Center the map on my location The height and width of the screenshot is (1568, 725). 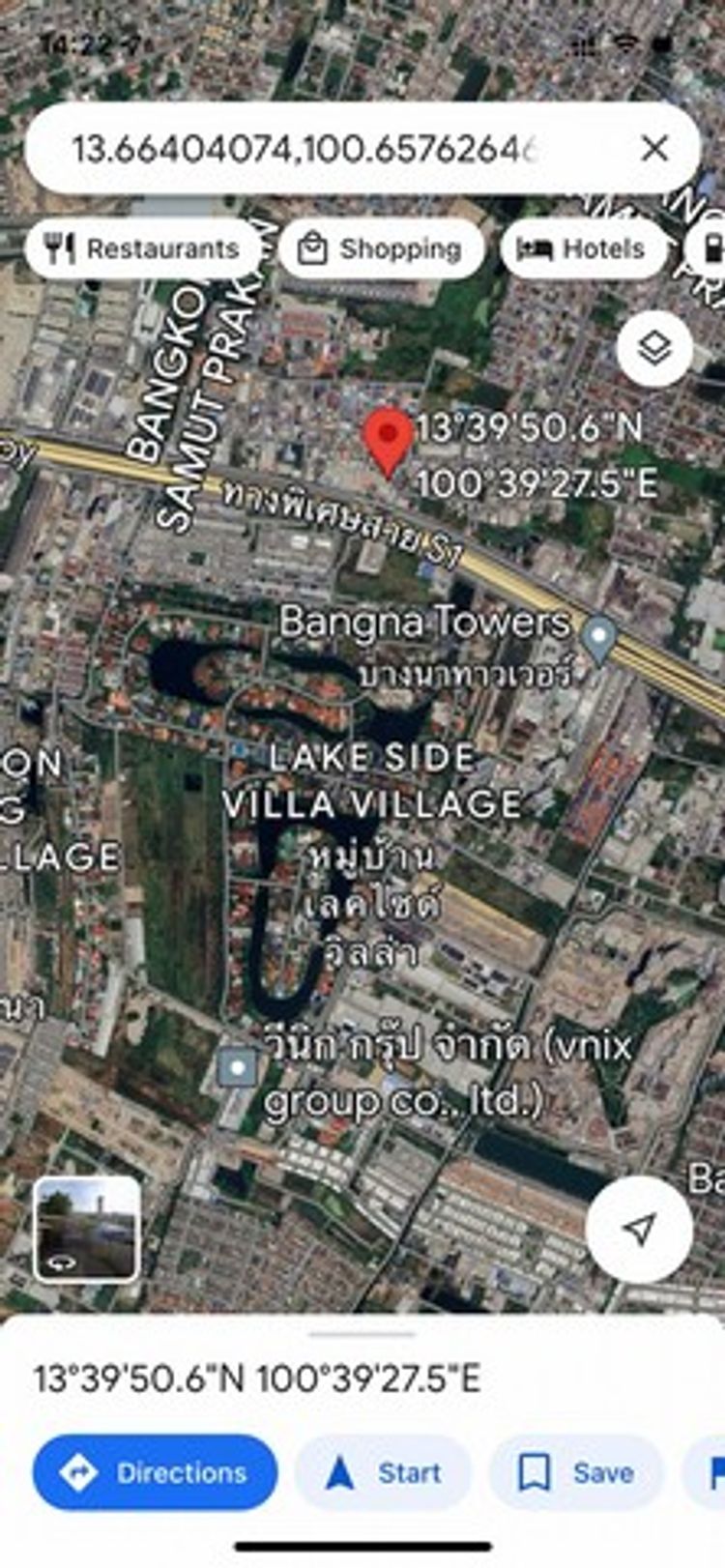point(638,1230)
